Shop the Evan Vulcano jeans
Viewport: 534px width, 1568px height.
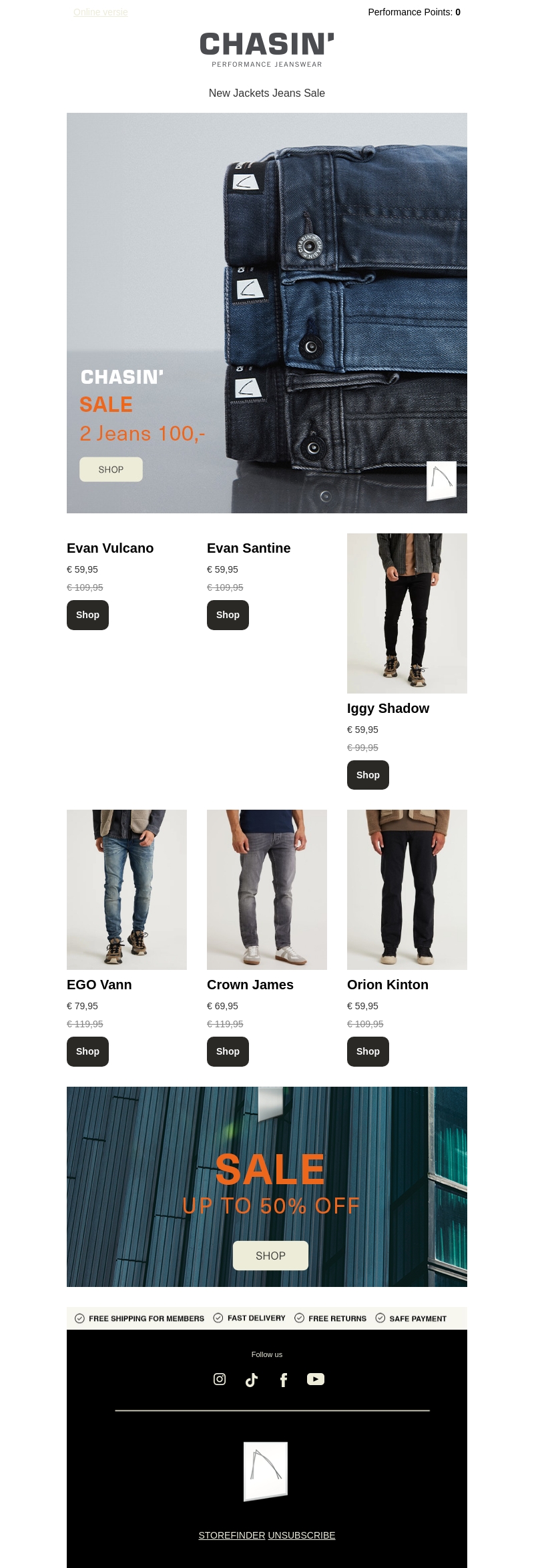click(x=87, y=615)
